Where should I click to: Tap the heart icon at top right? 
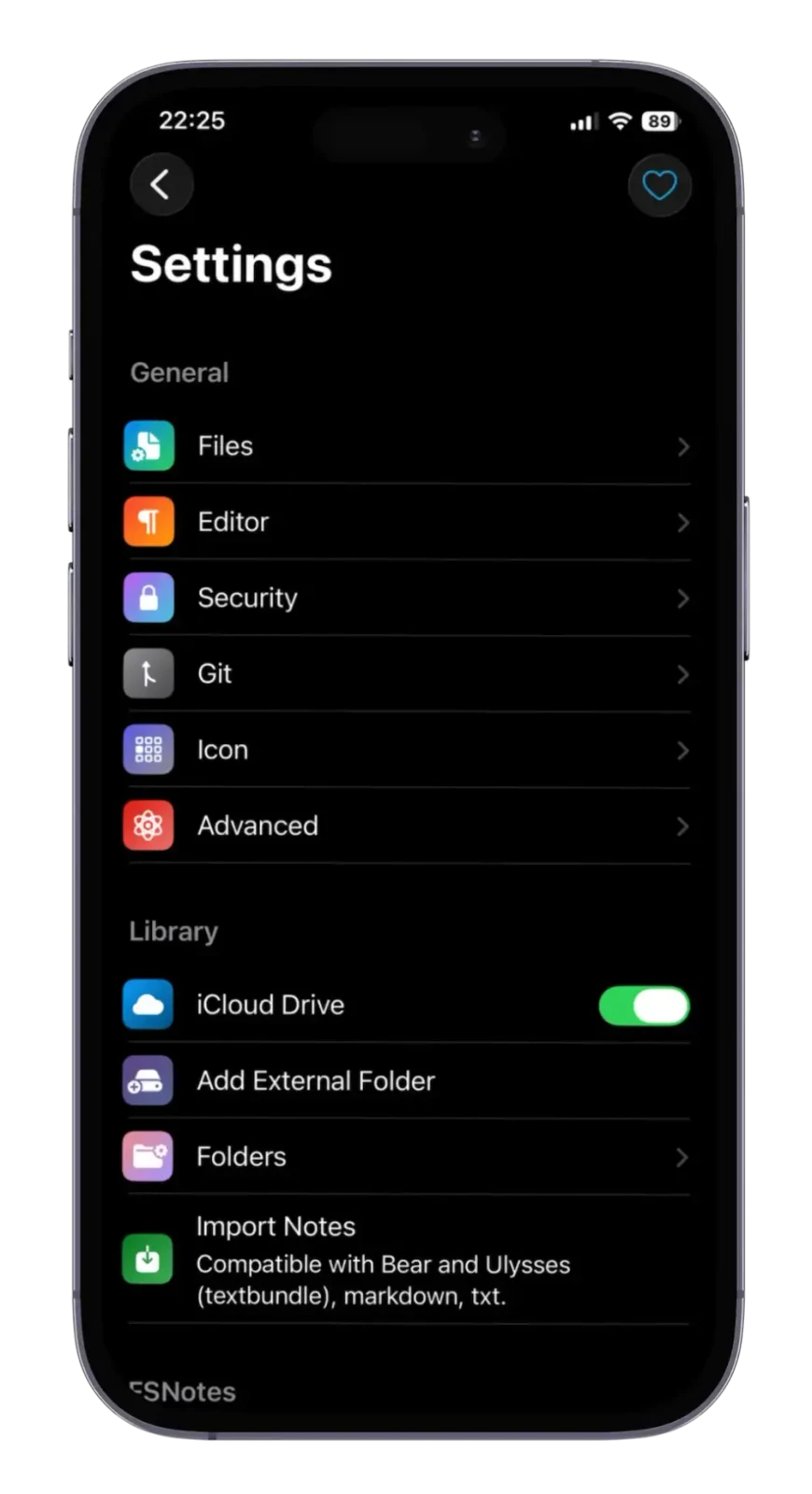(659, 185)
